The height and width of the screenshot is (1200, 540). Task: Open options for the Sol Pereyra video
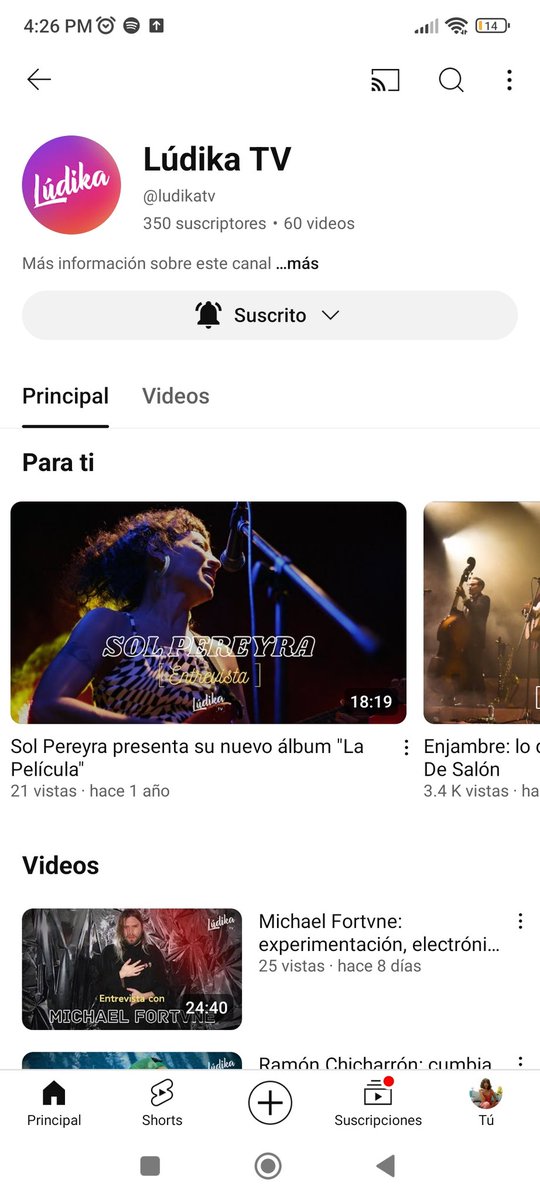tap(406, 748)
